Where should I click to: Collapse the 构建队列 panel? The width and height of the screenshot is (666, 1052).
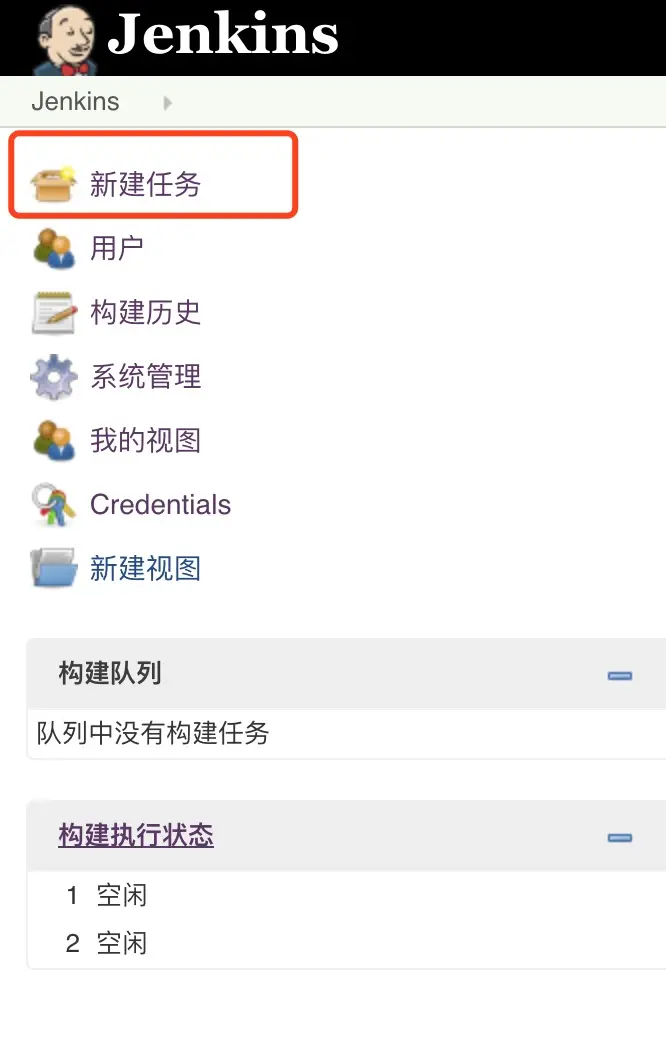pos(620,676)
